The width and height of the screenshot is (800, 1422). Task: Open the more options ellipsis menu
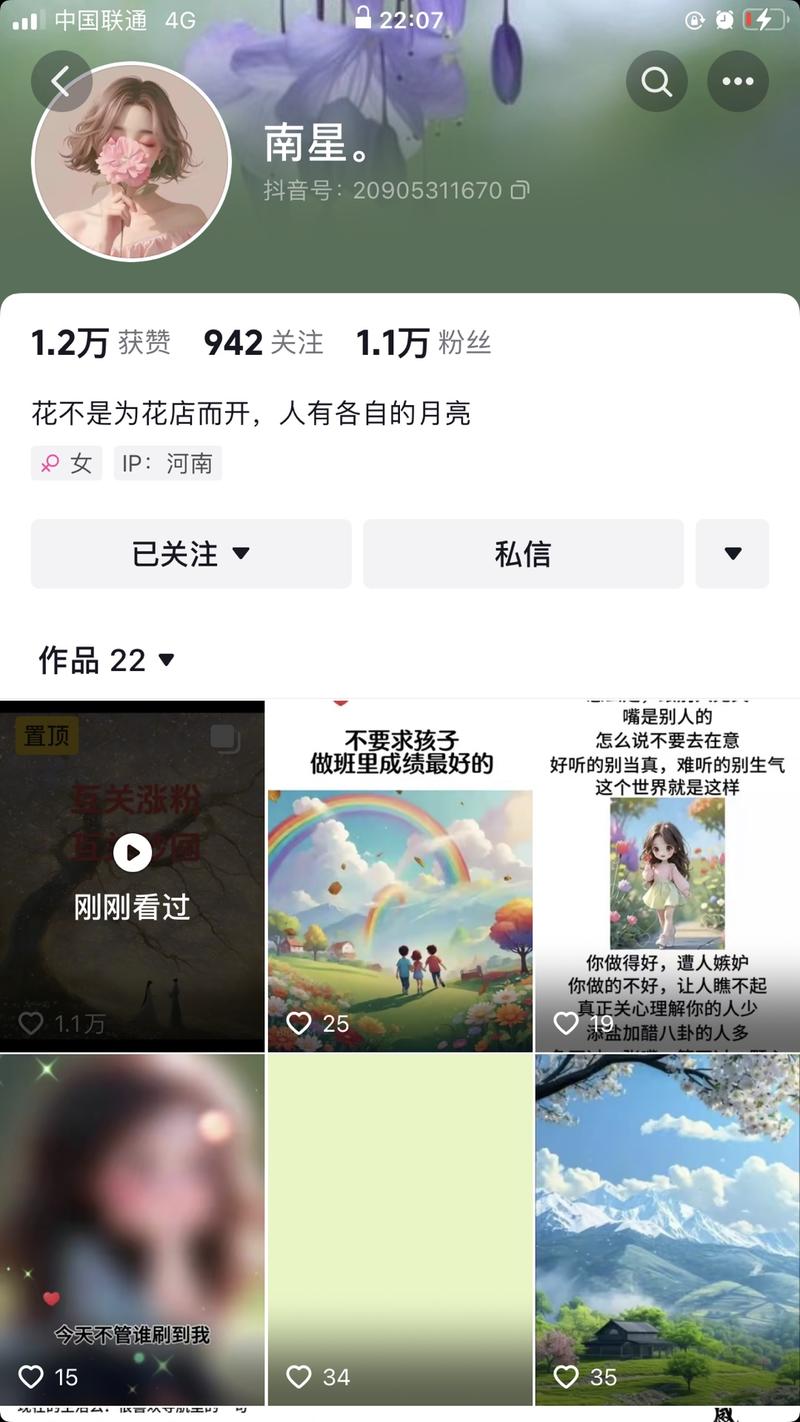point(738,81)
